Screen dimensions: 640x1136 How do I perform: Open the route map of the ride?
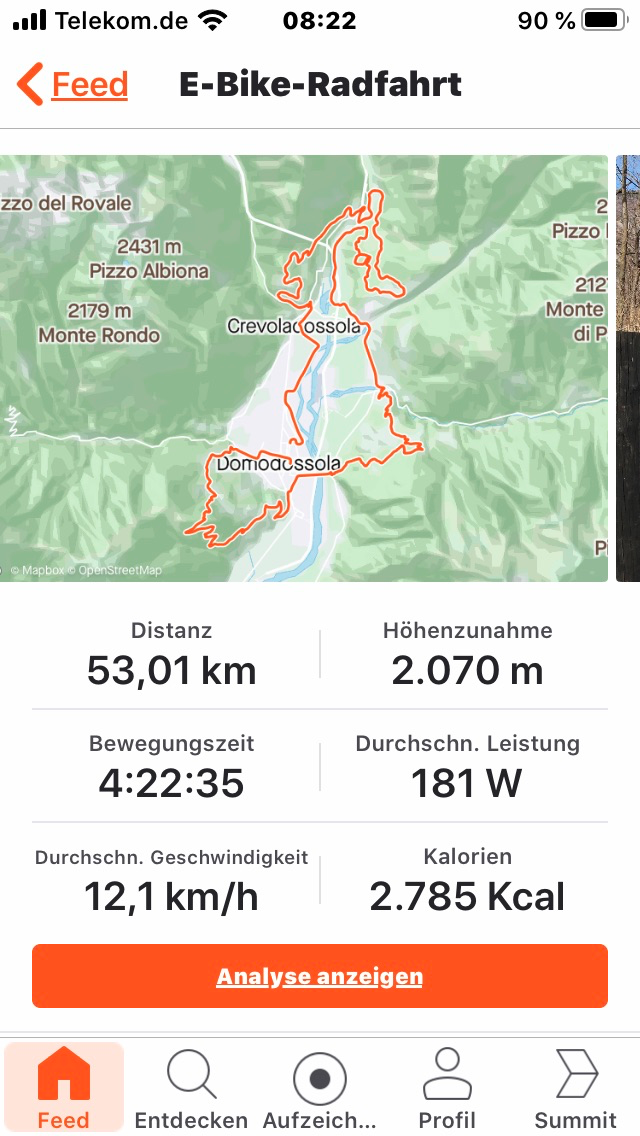click(303, 367)
